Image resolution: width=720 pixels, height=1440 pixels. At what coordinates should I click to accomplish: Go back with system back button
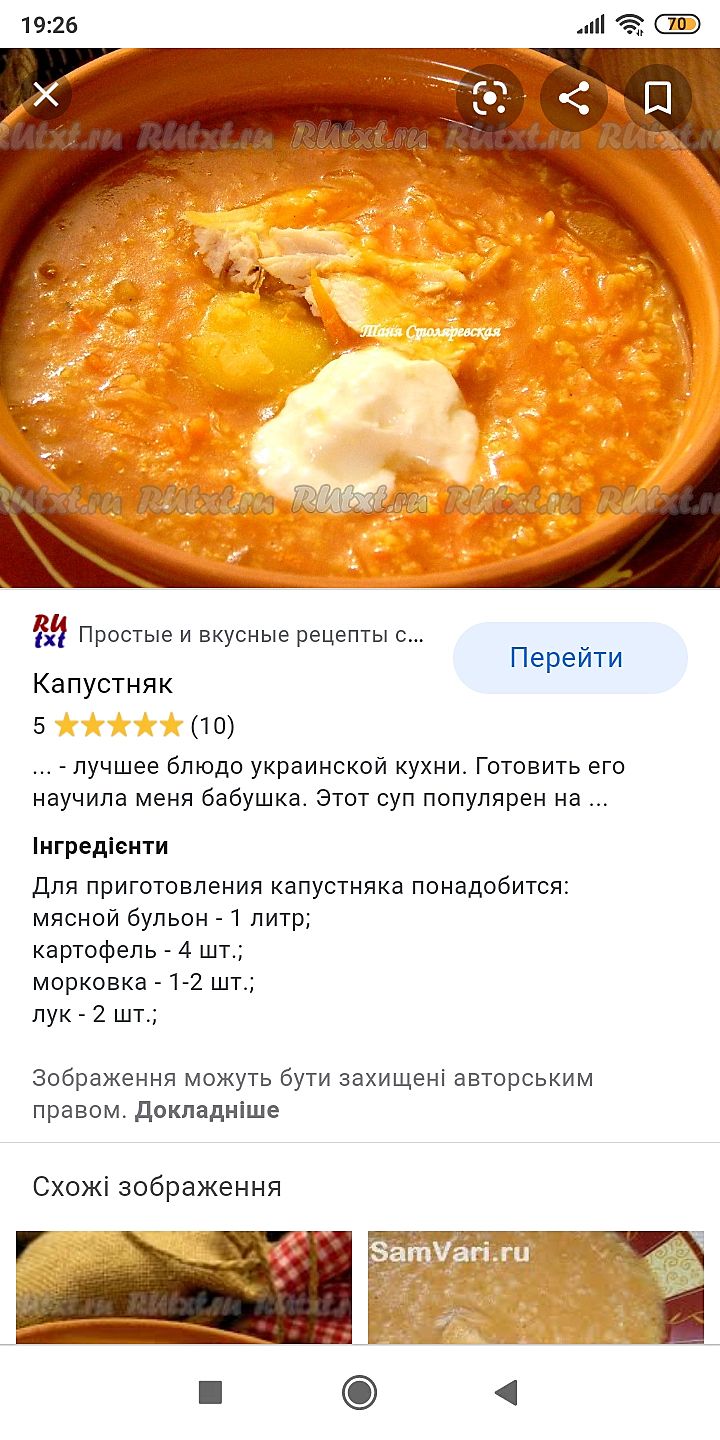pos(507,1392)
